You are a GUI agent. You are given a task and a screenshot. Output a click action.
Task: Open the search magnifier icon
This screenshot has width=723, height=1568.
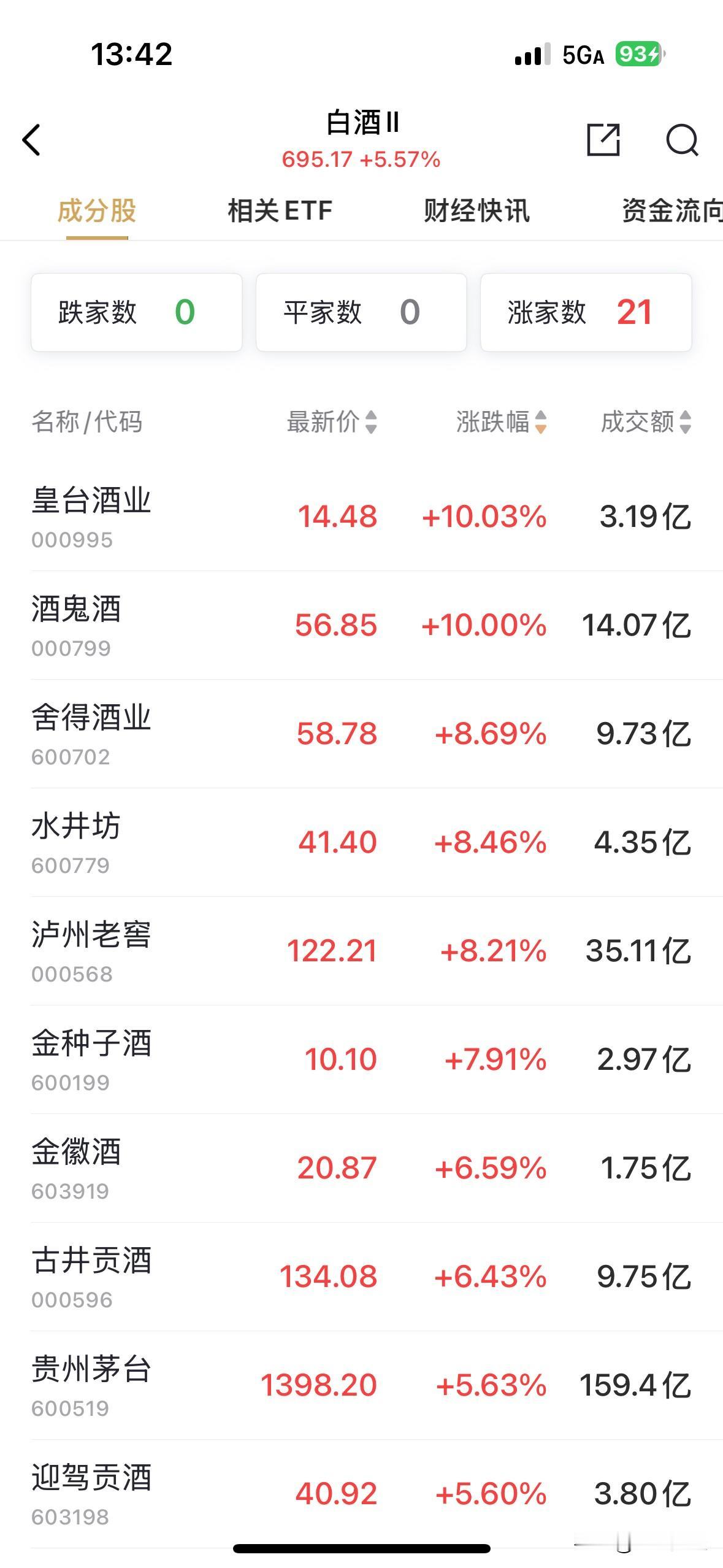pos(682,140)
